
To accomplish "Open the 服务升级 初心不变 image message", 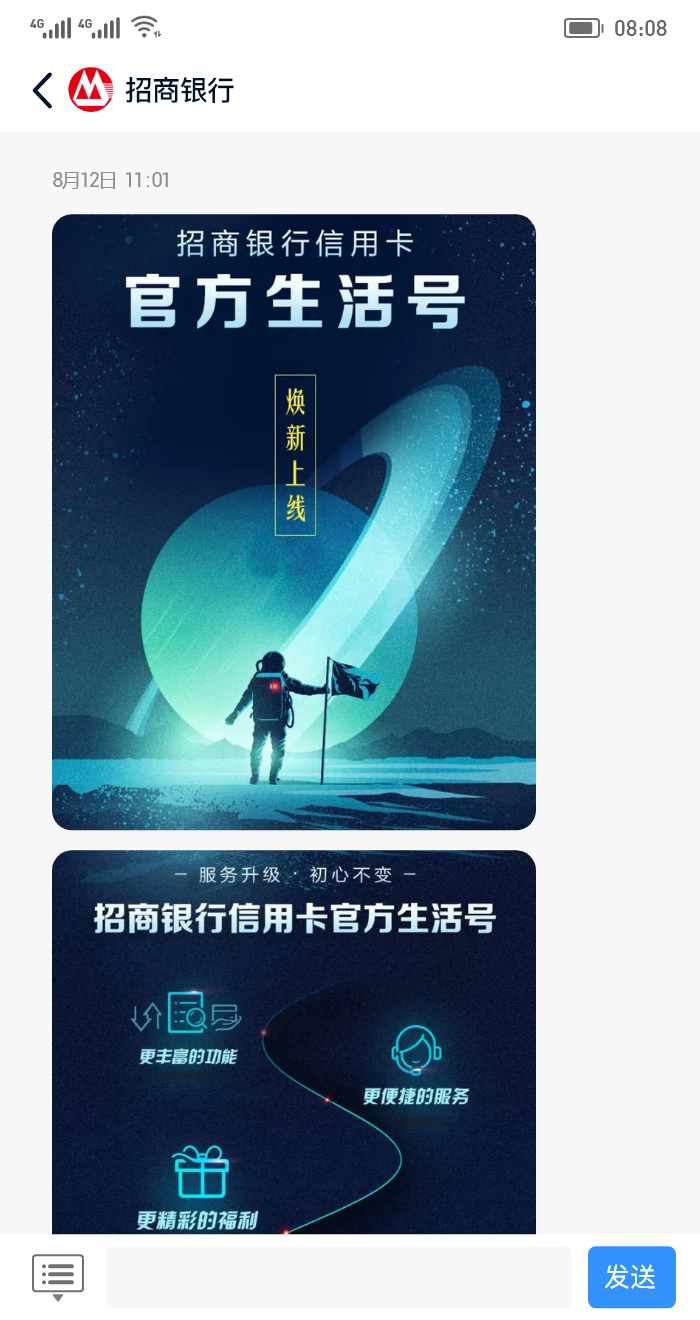I will tap(294, 1042).
